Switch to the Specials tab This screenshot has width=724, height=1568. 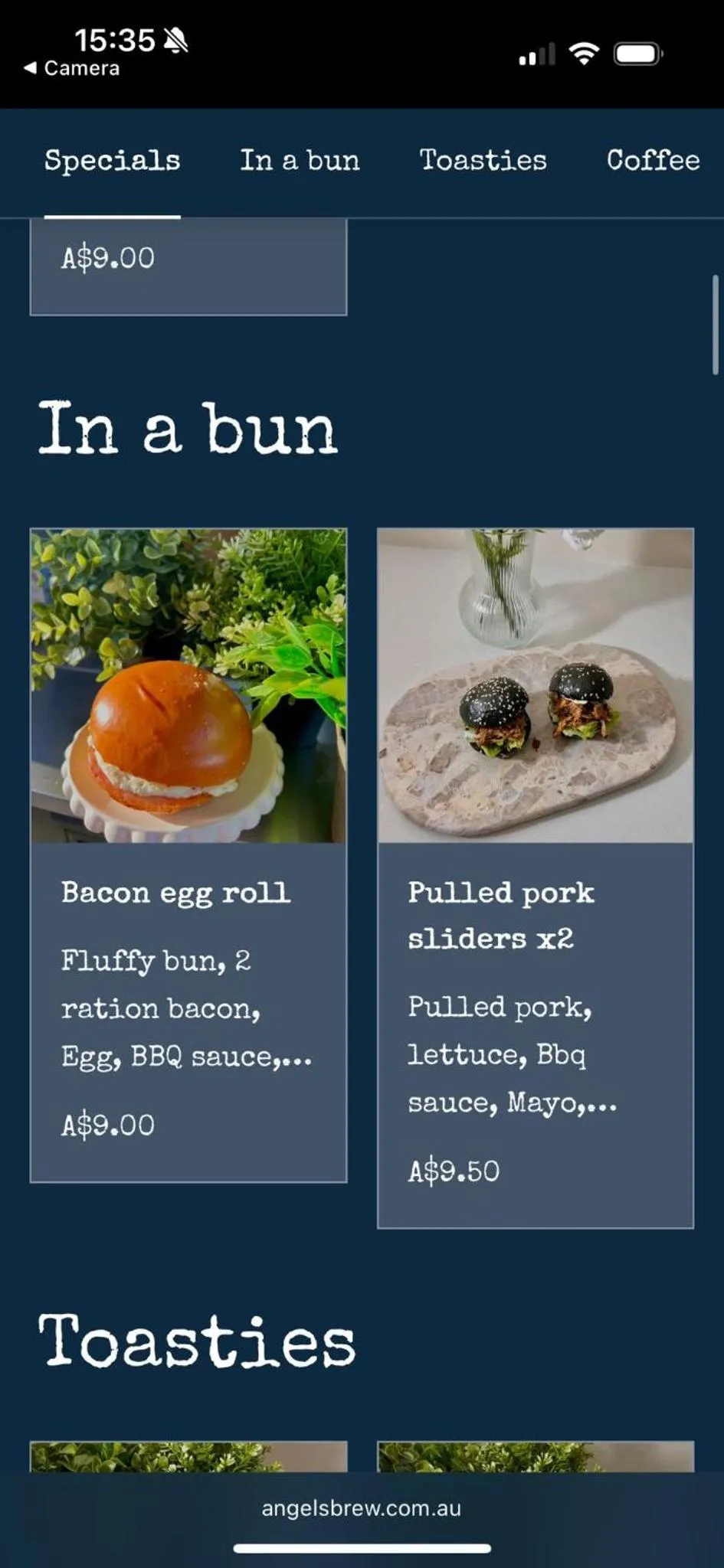click(112, 161)
